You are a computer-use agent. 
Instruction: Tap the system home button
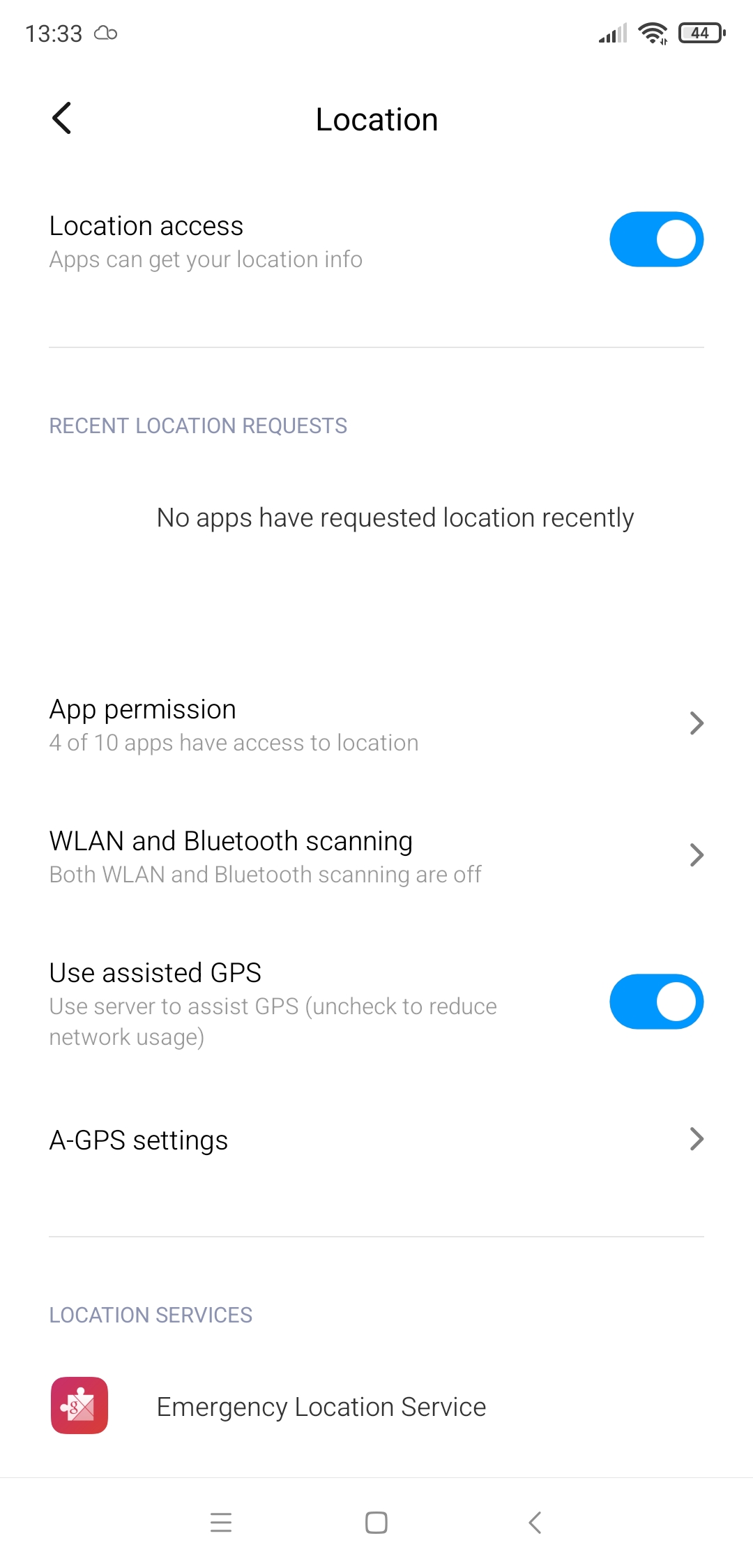[x=376, y=1522]
